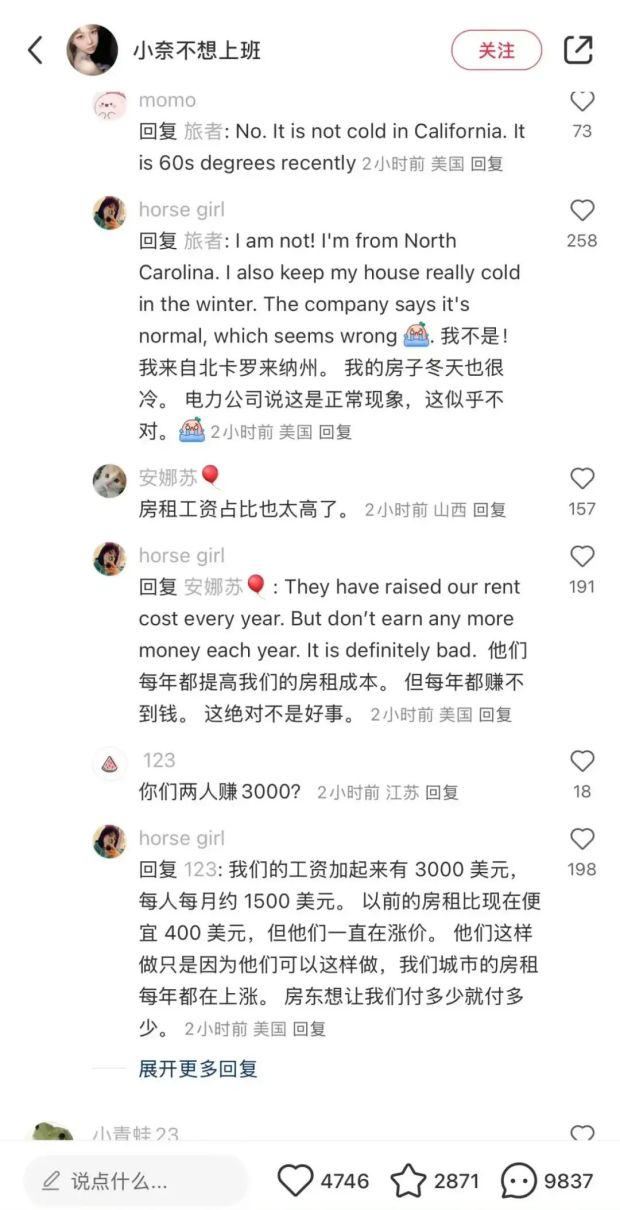Screen dimensions: 620x1210
Task: Like the comment by 123
Action: [x=582, y=762]
